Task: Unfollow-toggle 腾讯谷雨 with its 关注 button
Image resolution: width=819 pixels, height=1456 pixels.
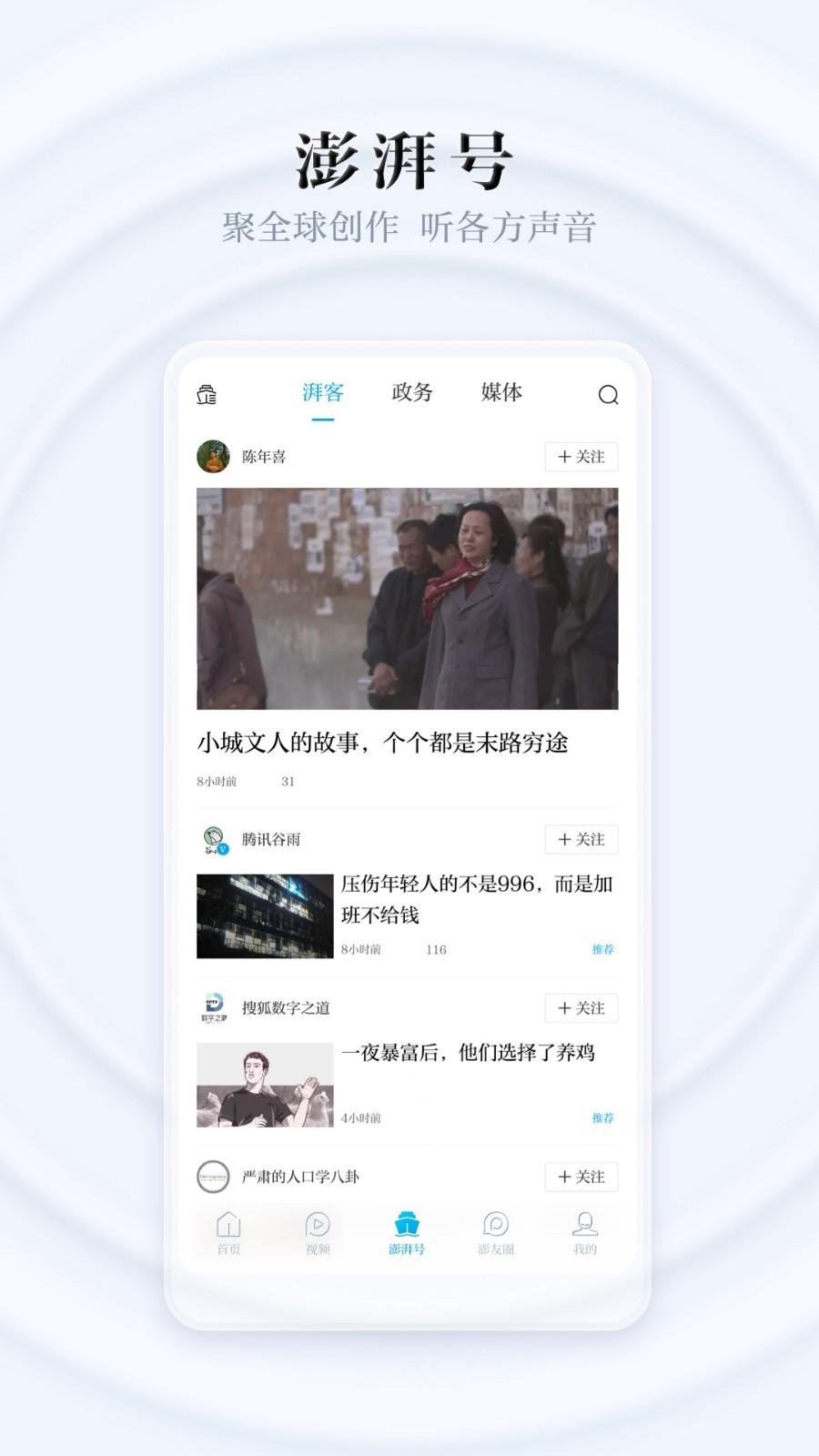Action: (x=581, y=839)
